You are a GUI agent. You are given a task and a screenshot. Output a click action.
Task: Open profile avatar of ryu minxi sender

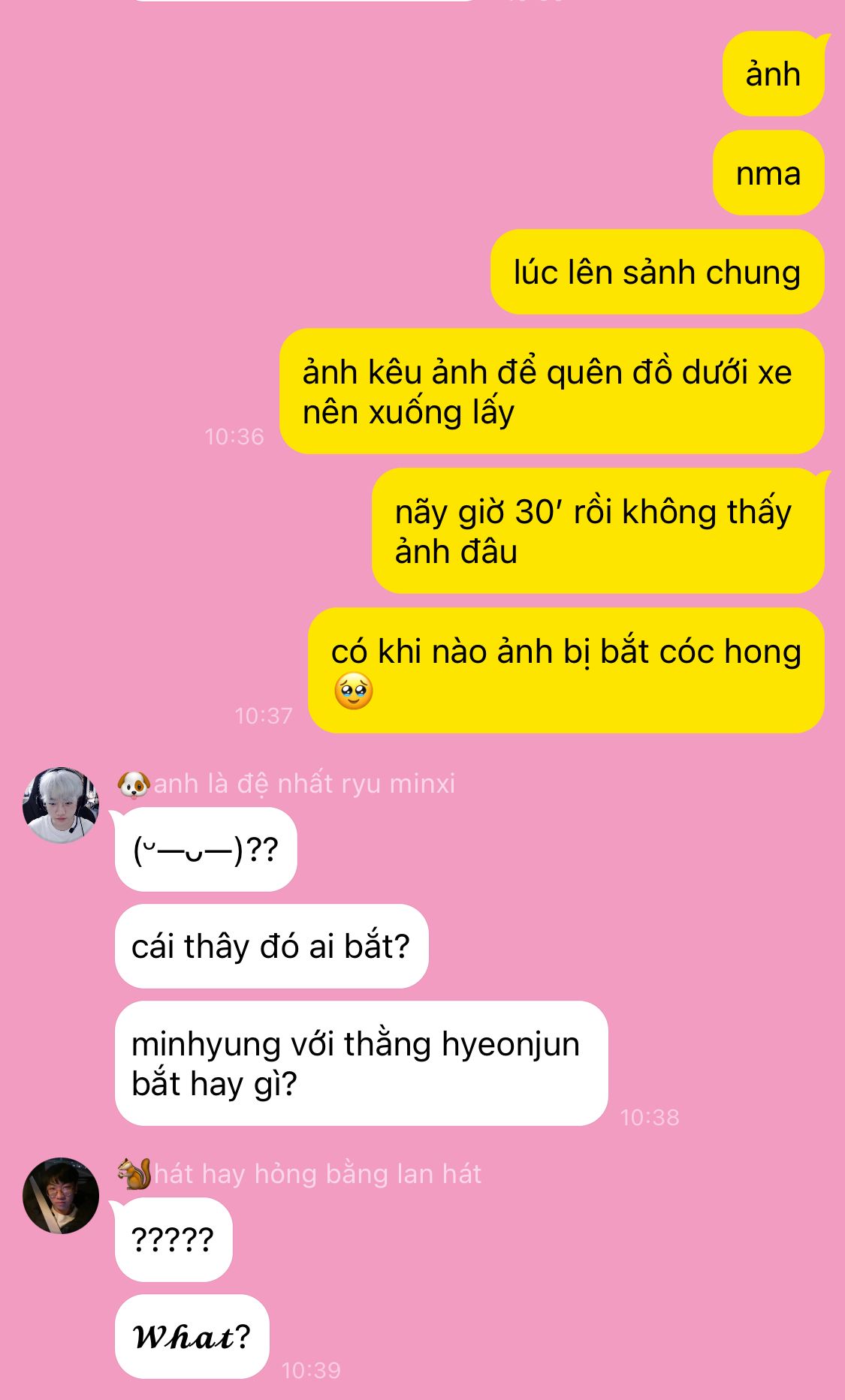61,805
